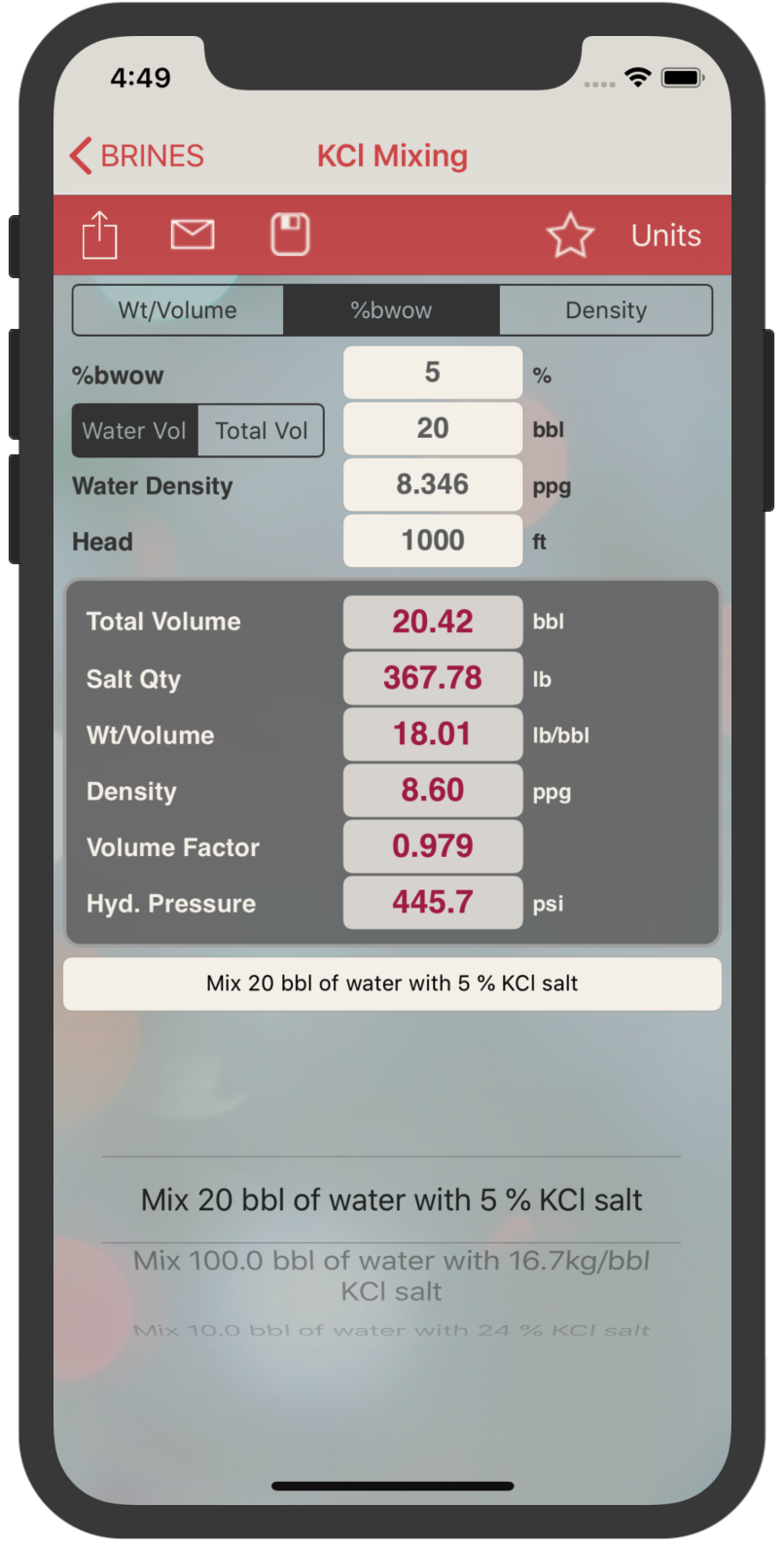Select the saved 16.7kg/bbl mix entry
The width and height of the screenshot is (784, 1541).
coord(392,1275)
